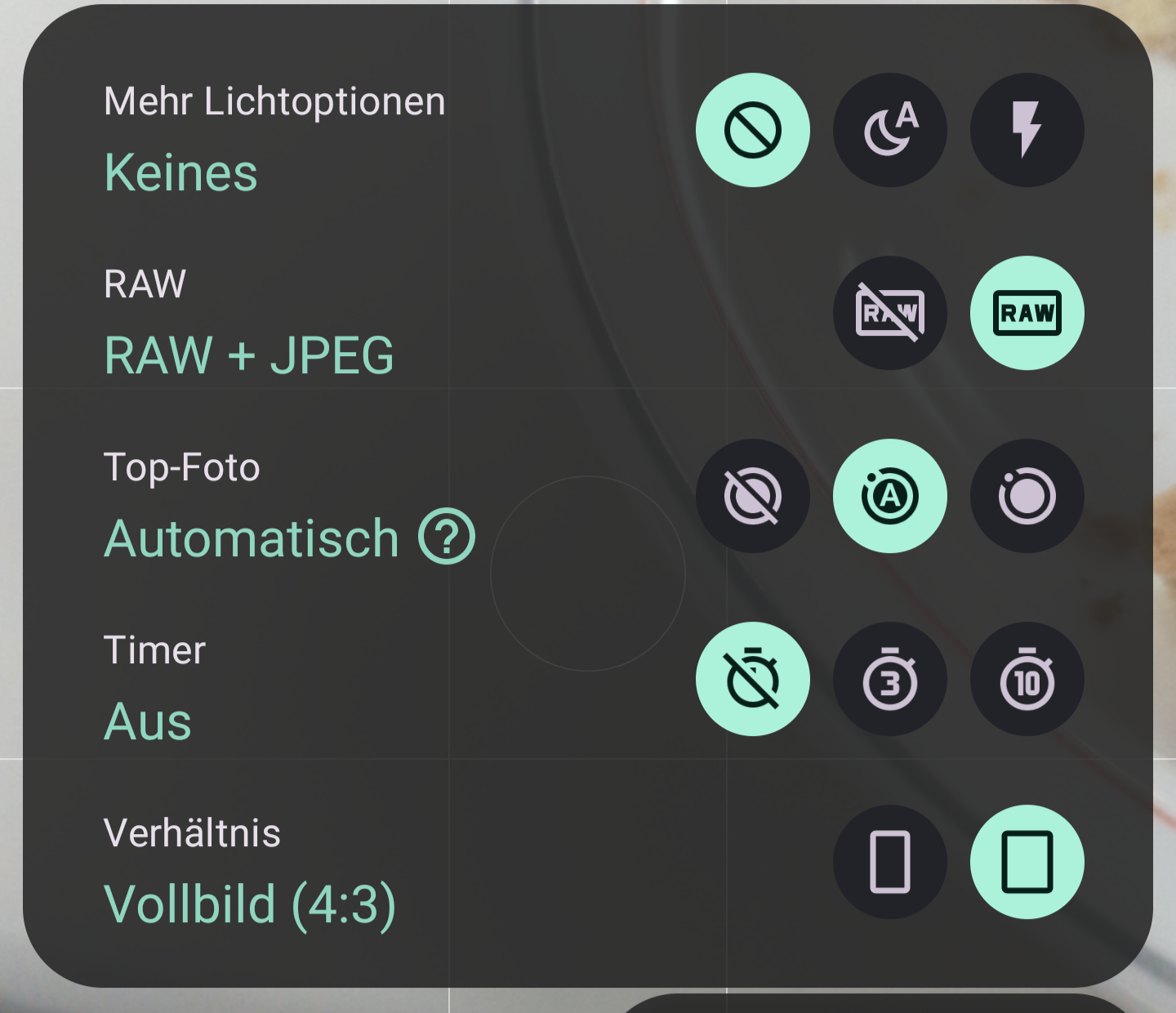Turn Top-Foto fully on
This screenshot has width=1176, height=1013.
click(x=1027, y=496)
